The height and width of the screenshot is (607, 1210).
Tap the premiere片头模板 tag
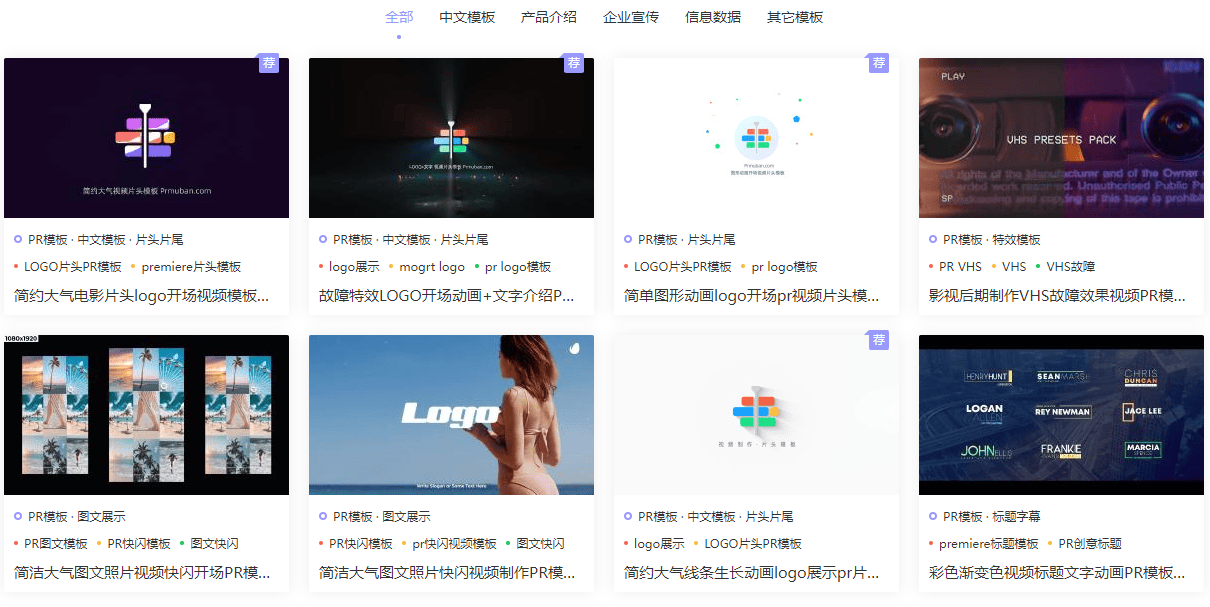[x=191, y=267]
